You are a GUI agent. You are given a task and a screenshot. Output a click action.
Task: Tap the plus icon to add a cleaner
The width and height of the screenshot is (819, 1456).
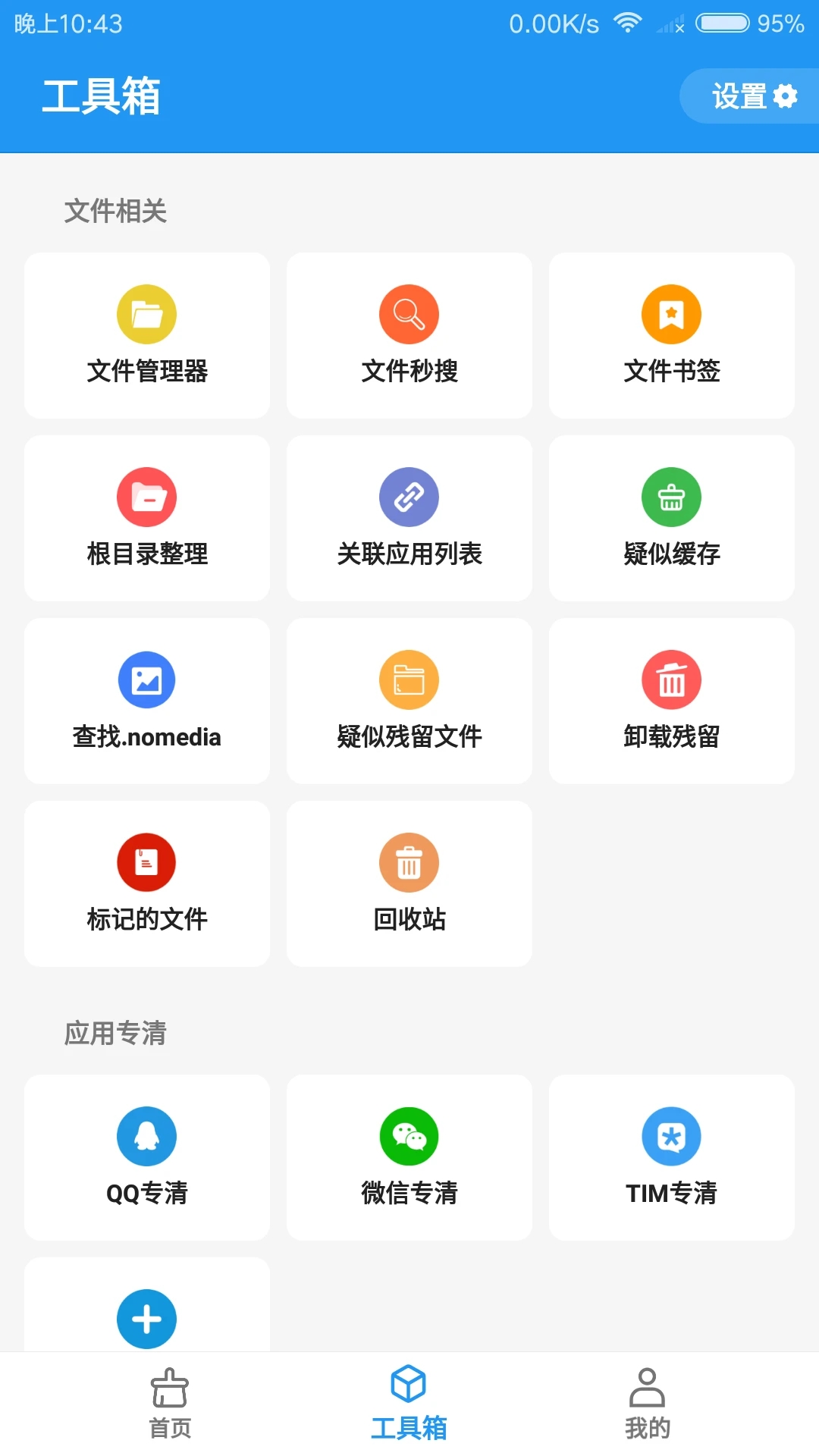pos(146,1319)
